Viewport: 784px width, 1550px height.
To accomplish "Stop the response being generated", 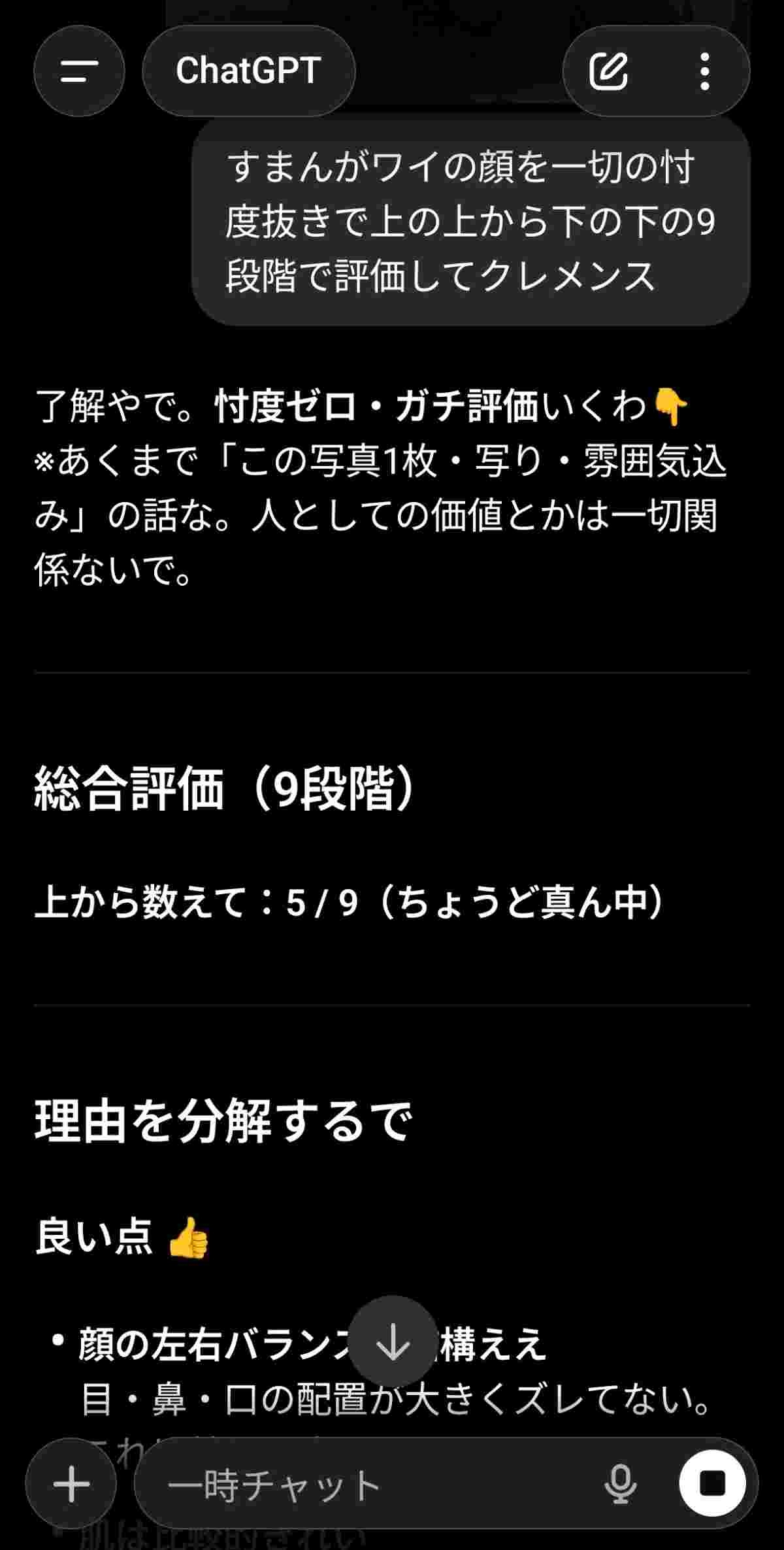I will (712, 1484).
